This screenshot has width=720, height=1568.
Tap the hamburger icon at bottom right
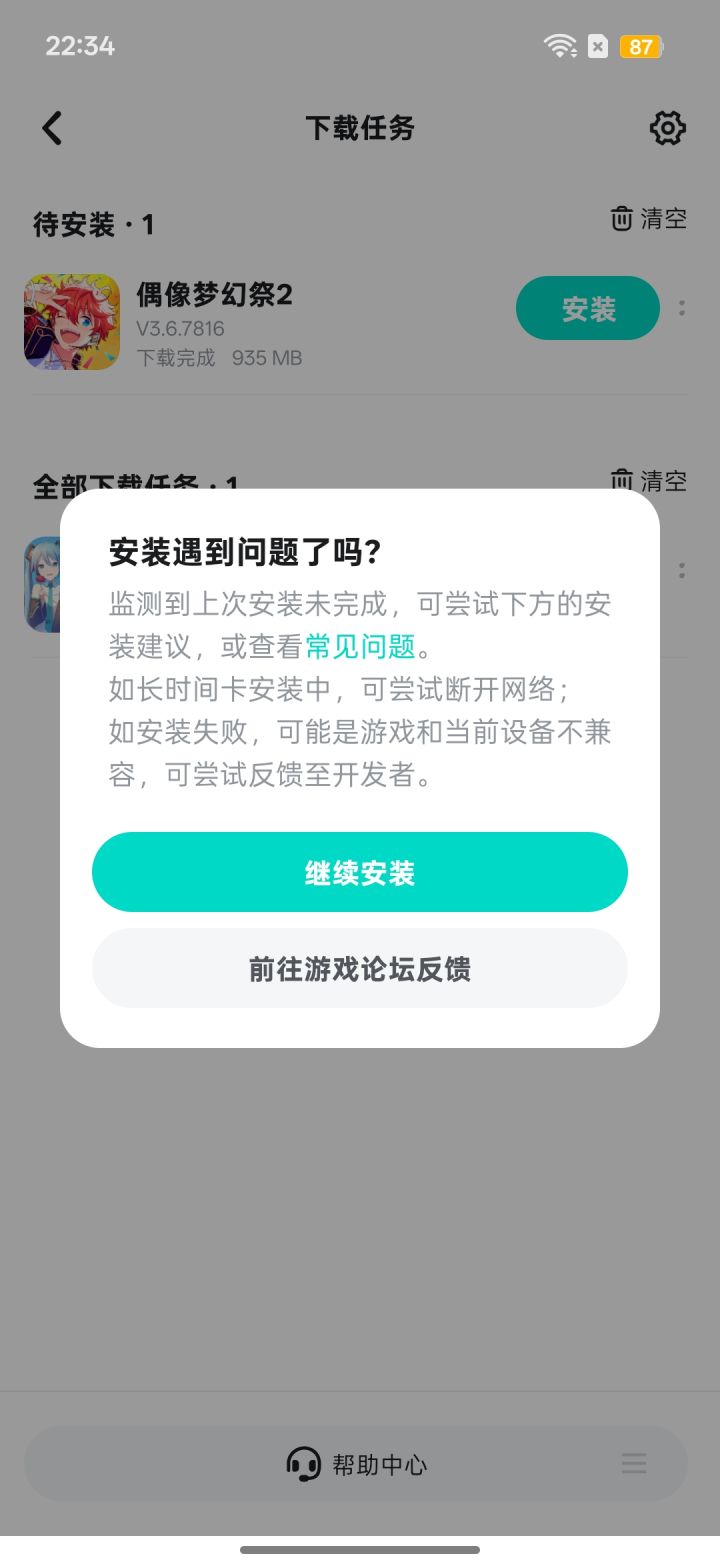[634, 1463]
